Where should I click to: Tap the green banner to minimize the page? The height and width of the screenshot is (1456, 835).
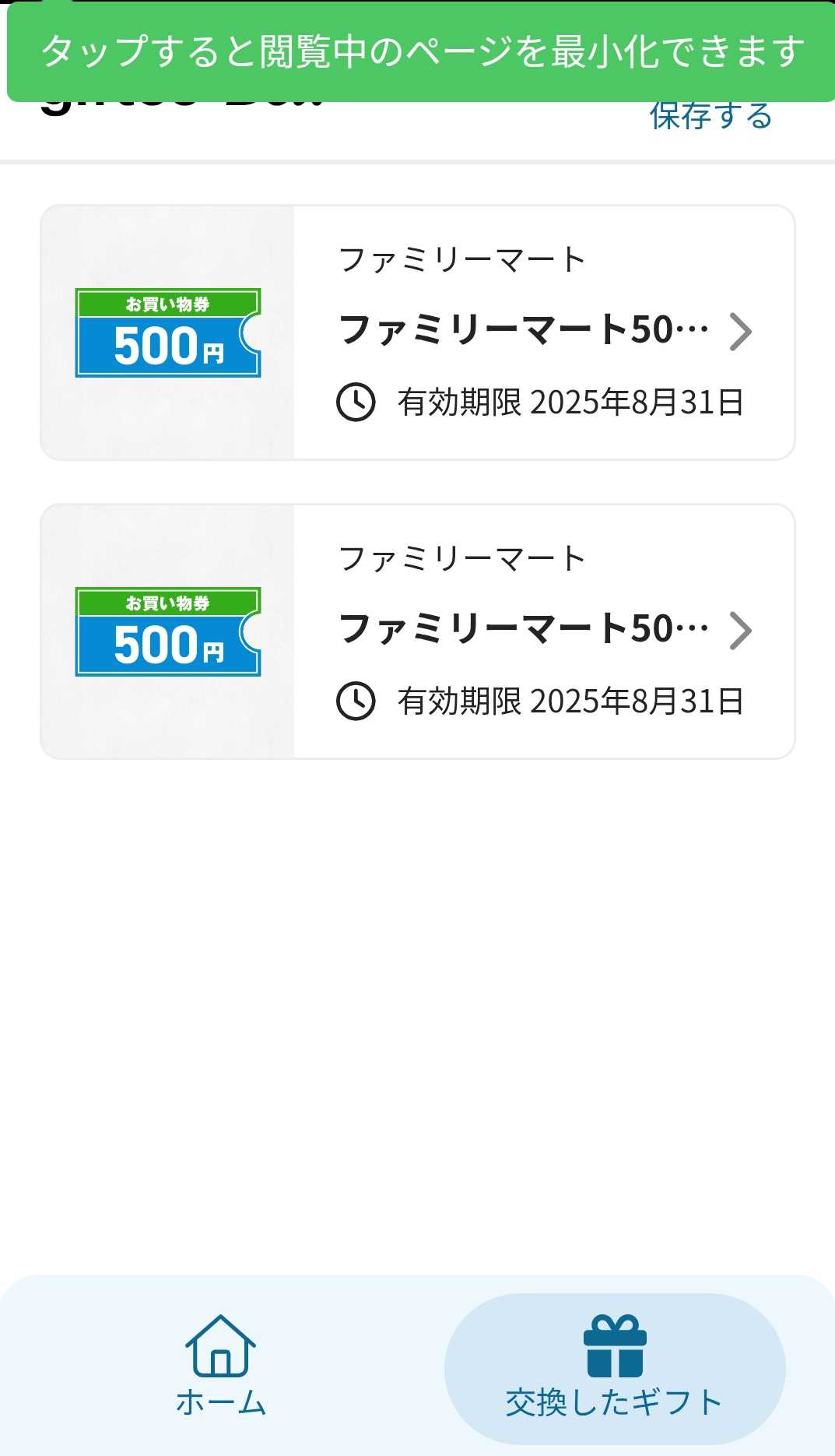pos(420,53)
